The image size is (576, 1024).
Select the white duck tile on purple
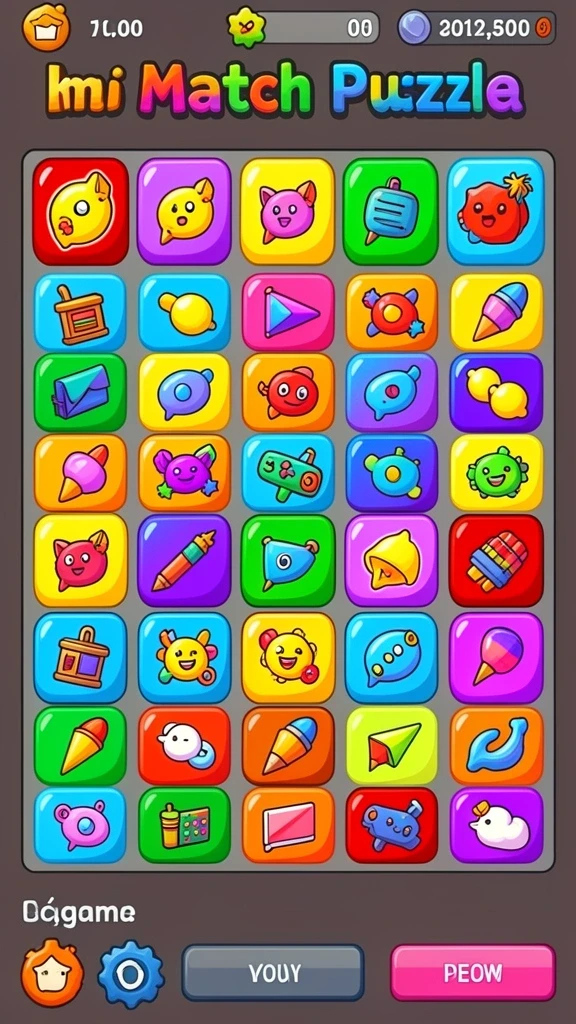pyautogui.click(x=496, y=825)
